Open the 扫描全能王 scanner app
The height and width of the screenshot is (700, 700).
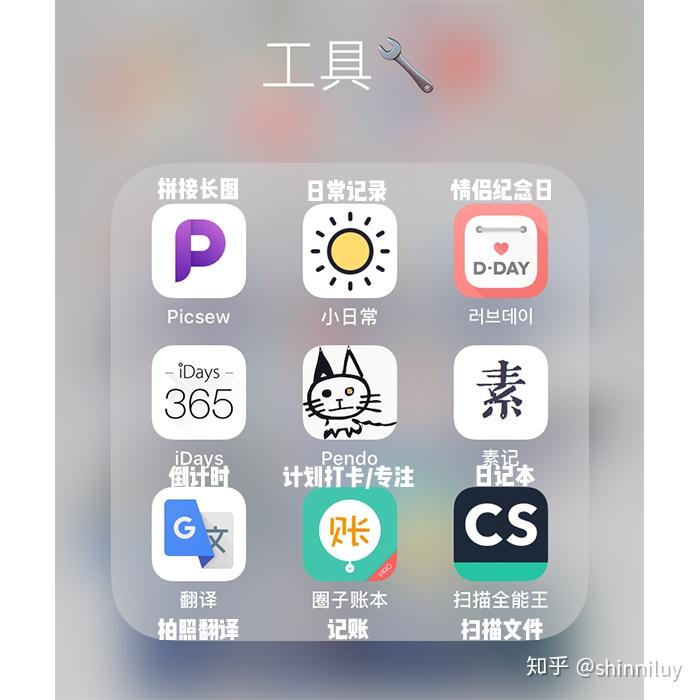(500, 534)
